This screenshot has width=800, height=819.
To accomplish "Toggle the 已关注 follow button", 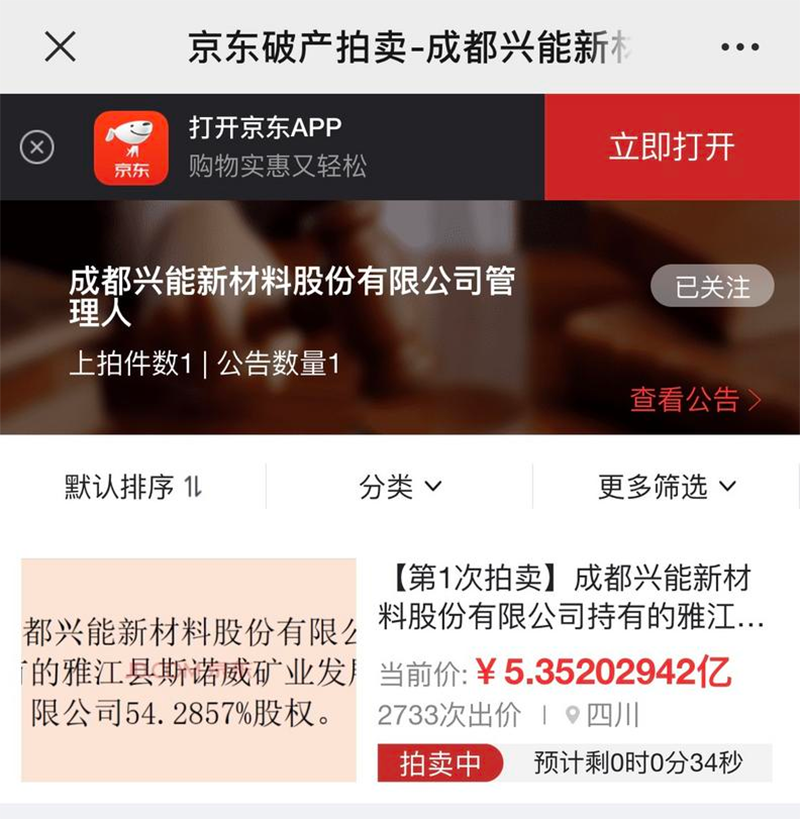I will [x=712, y=287].
